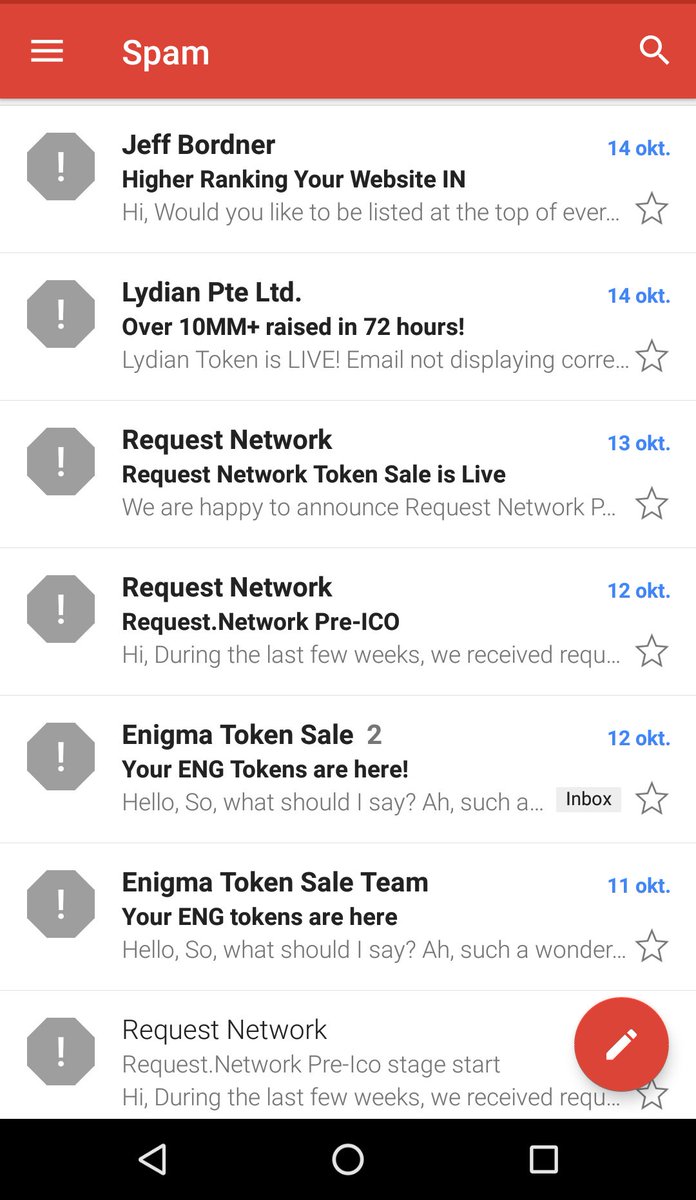The height and width of the screenshot is (1200, 696).
Task: Star the Lydian Pte Ltd. email
Action: (x=652, y=356)
